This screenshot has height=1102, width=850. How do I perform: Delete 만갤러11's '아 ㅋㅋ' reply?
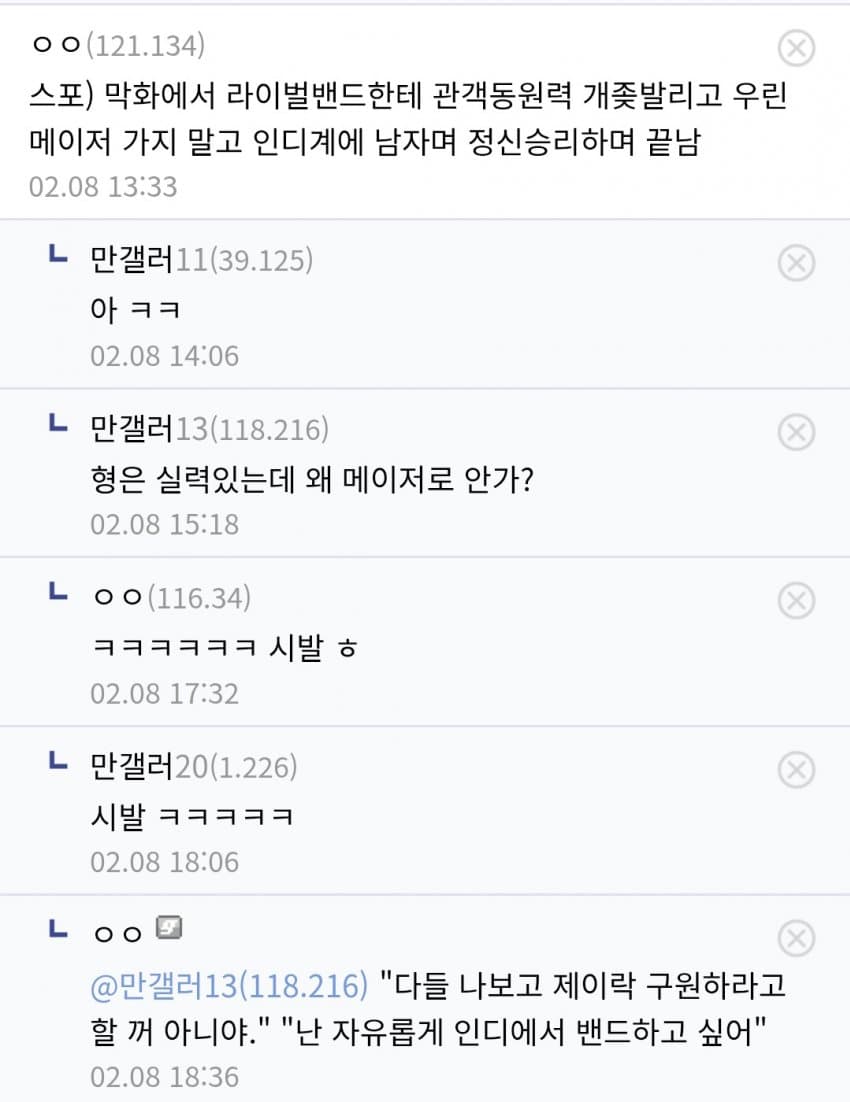(x=796, y=263)
